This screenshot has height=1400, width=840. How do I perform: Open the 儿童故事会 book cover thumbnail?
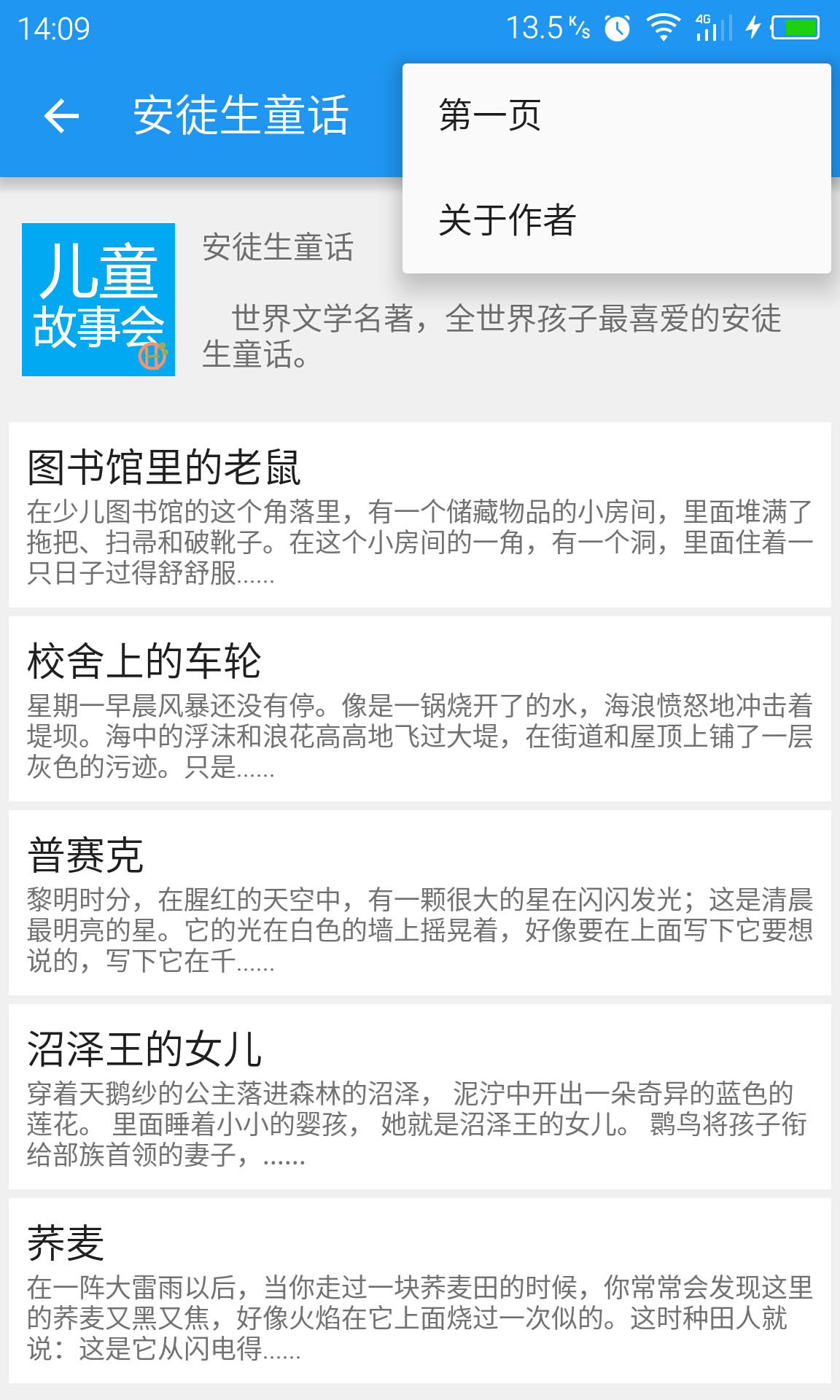pyautogui.click(x=98, y=299)
